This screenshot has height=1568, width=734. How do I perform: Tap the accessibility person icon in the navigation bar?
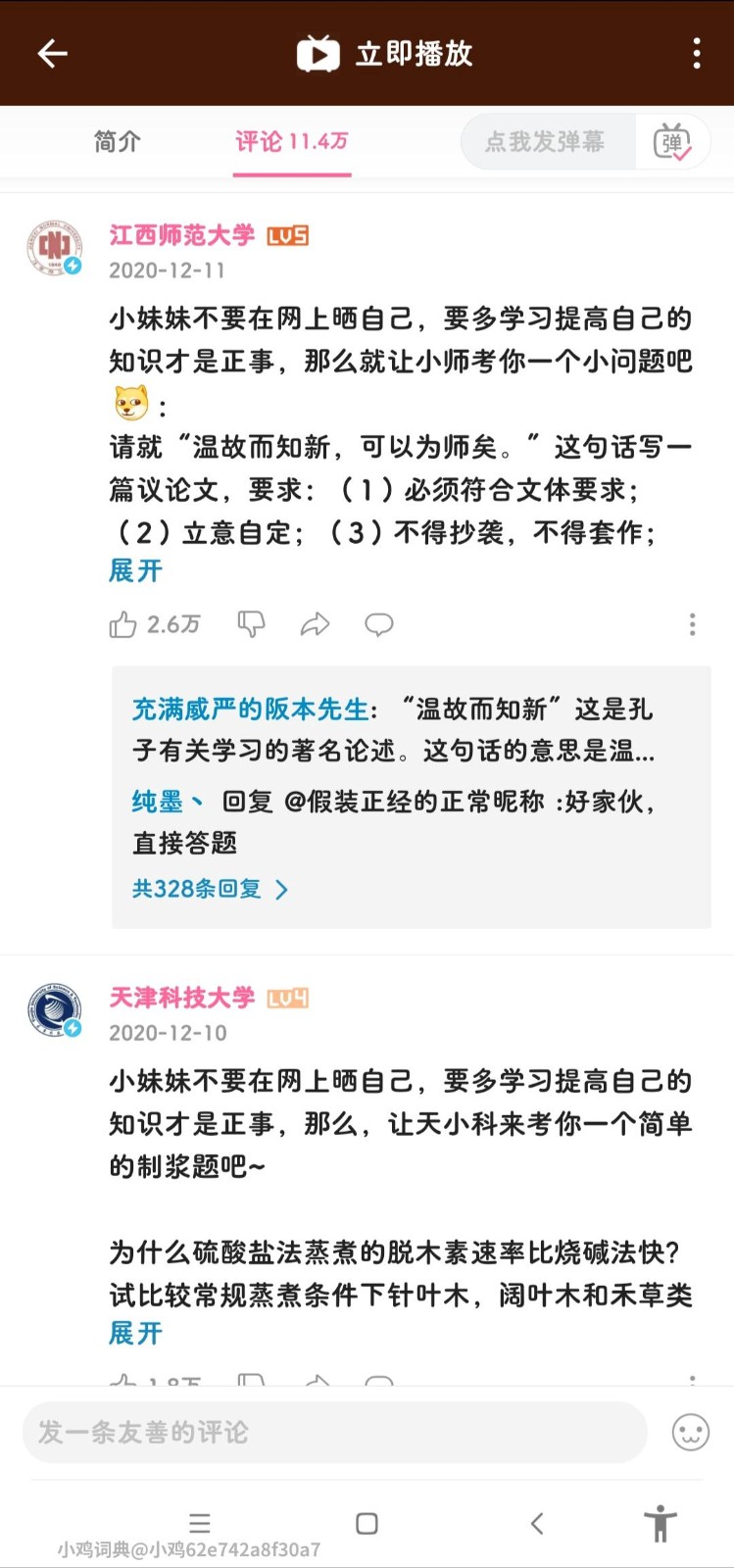point(661,1523)
